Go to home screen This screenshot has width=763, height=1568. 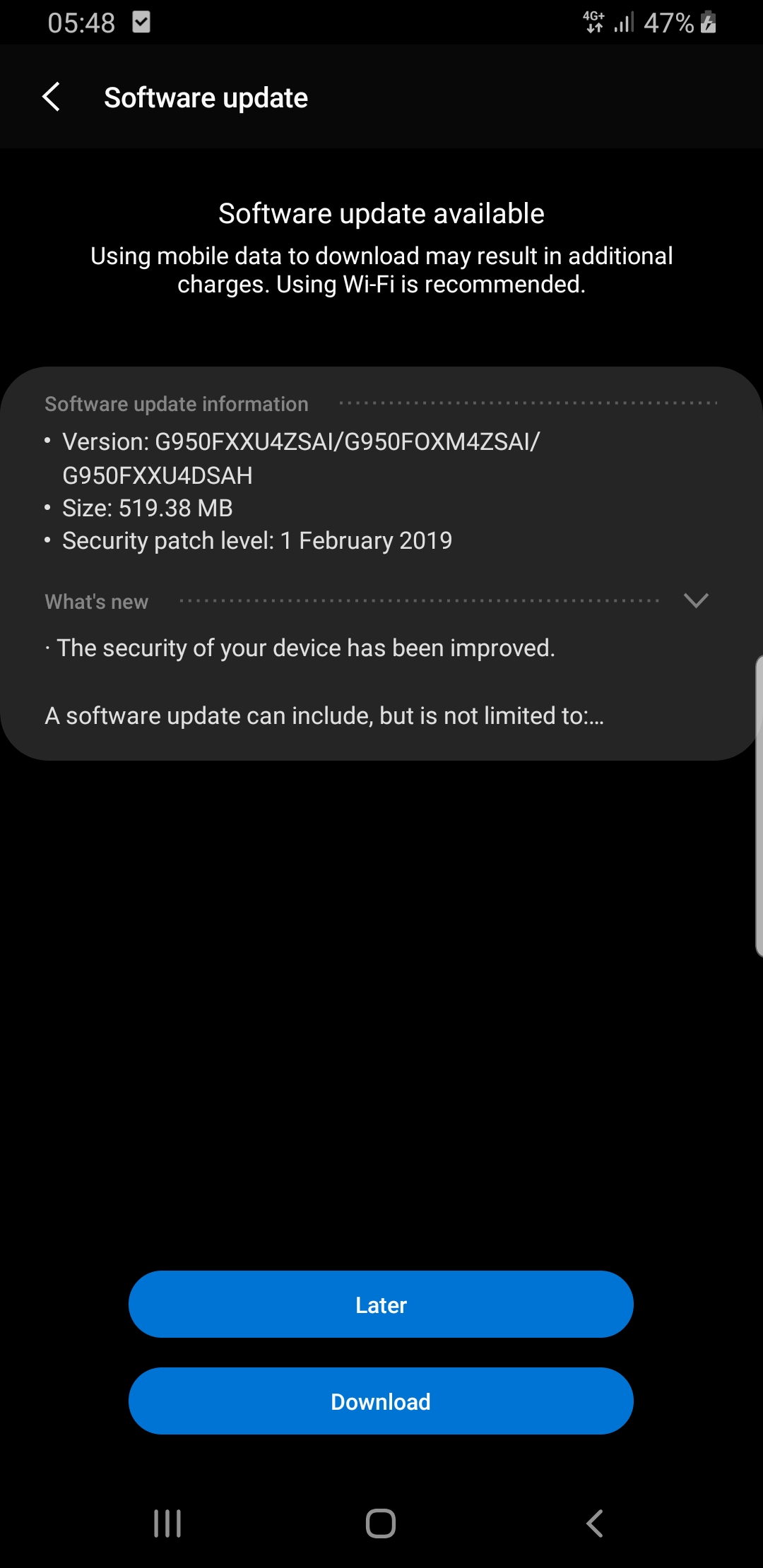click(x=381, y=1523)
